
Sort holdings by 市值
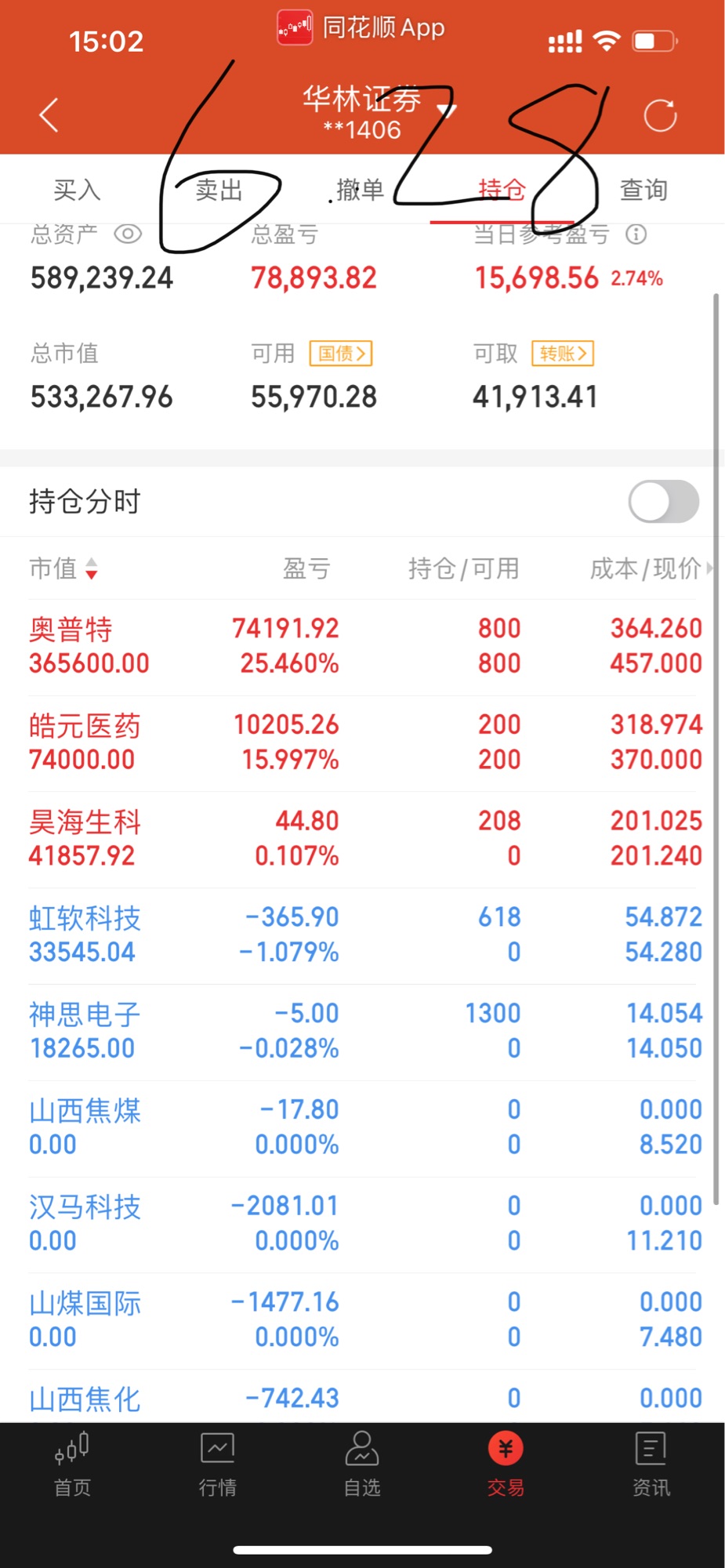click(64, 568)
